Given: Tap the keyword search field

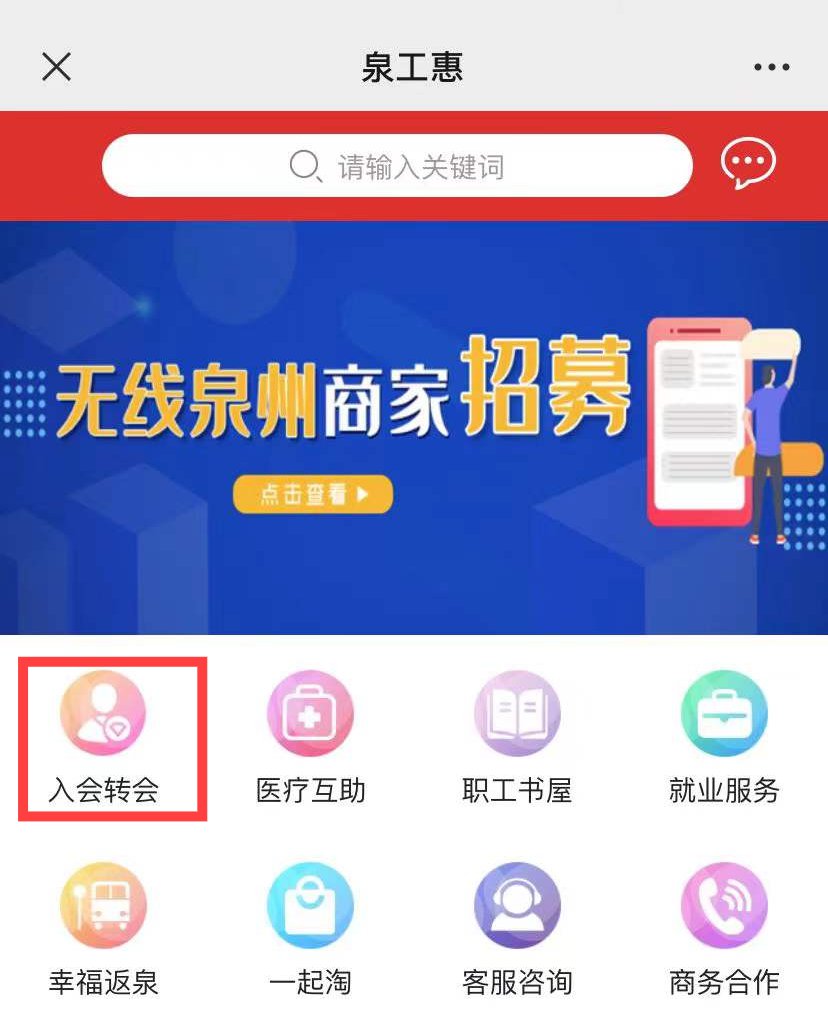Looking at the screenshot, I should pyautogui.click(x=397, y=165).
